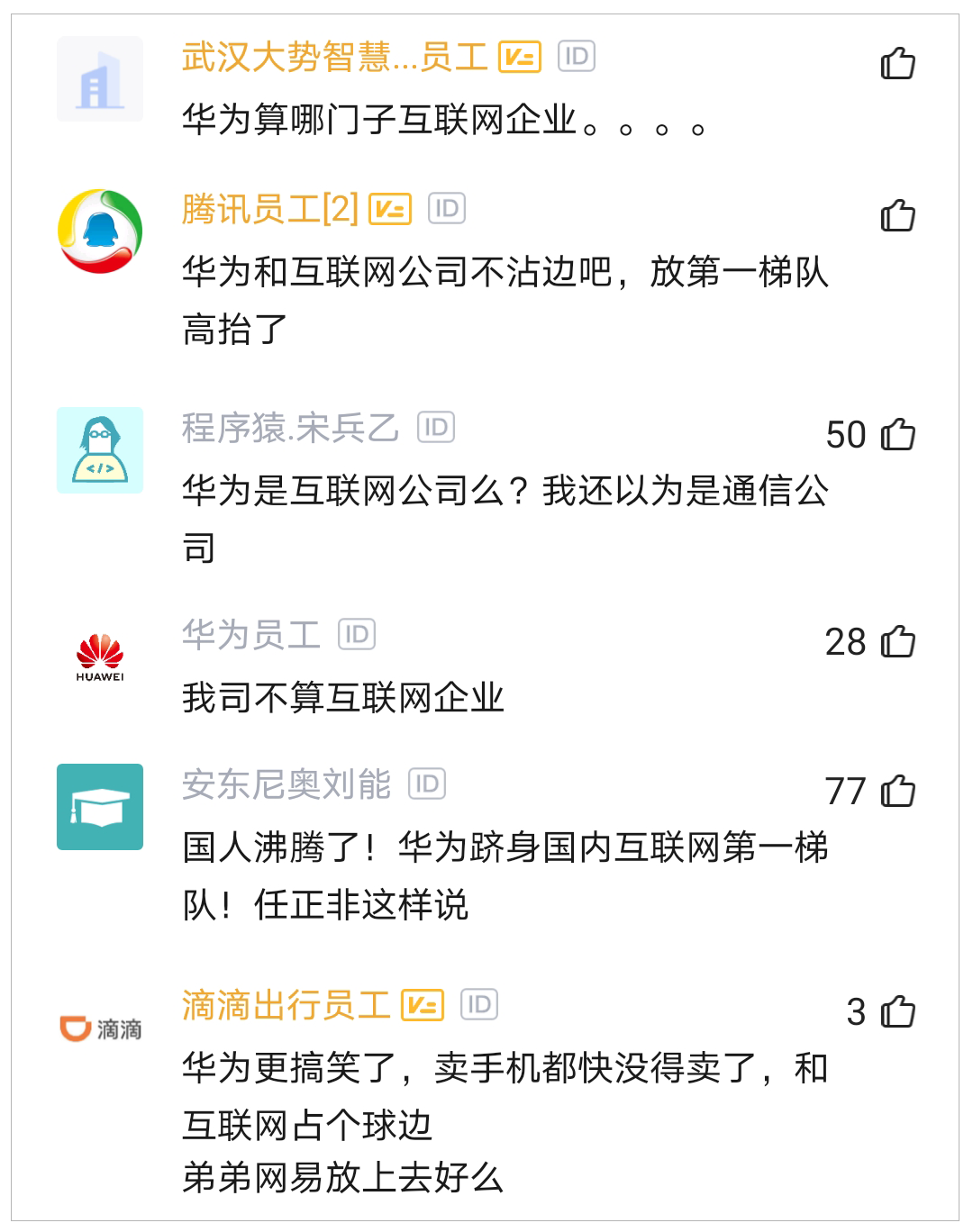Like the comment by 武汉大势智慧 employee

tap(897, 64)
